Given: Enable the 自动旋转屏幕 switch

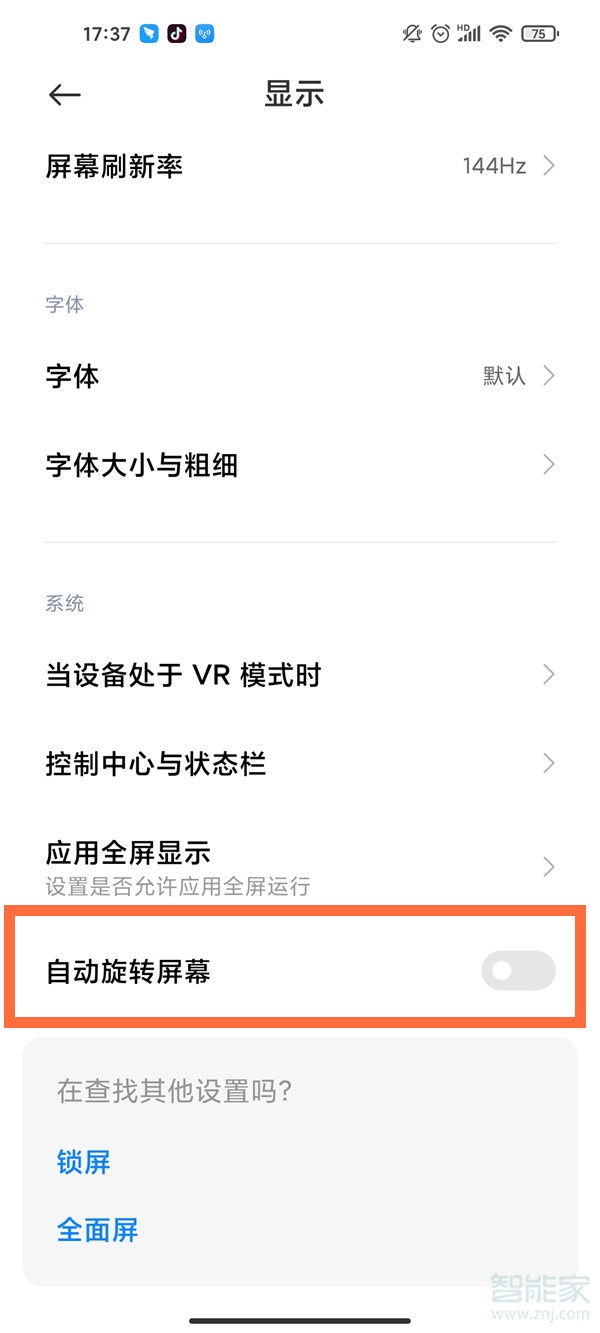Looking at the screenshot, I should (x=518, y=971).
